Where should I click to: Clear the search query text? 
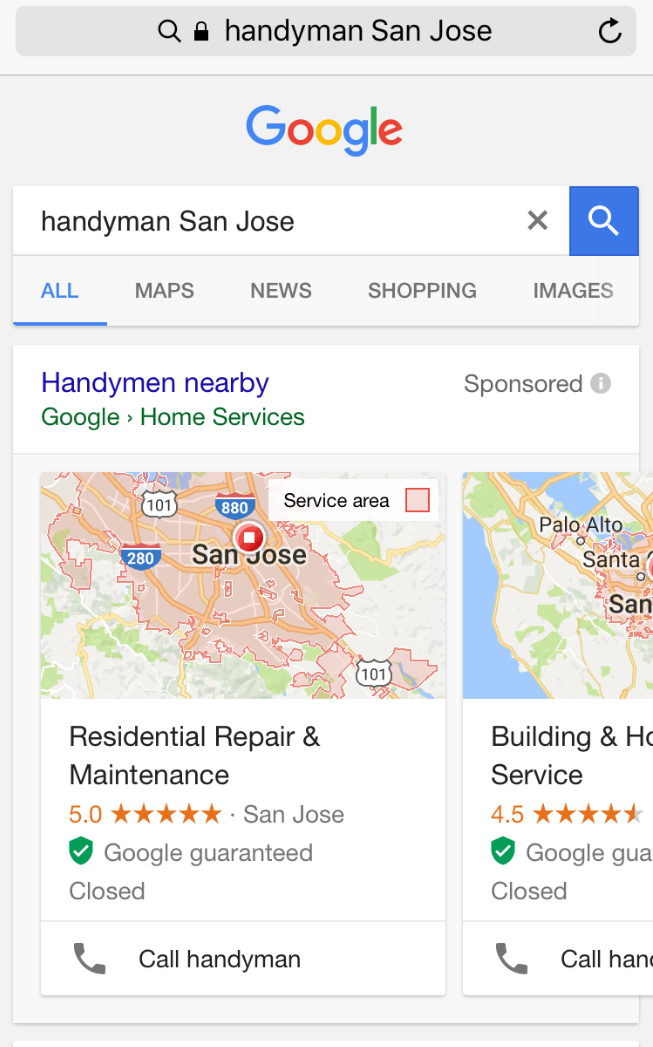pyautogui.click(x=537, y=221)
